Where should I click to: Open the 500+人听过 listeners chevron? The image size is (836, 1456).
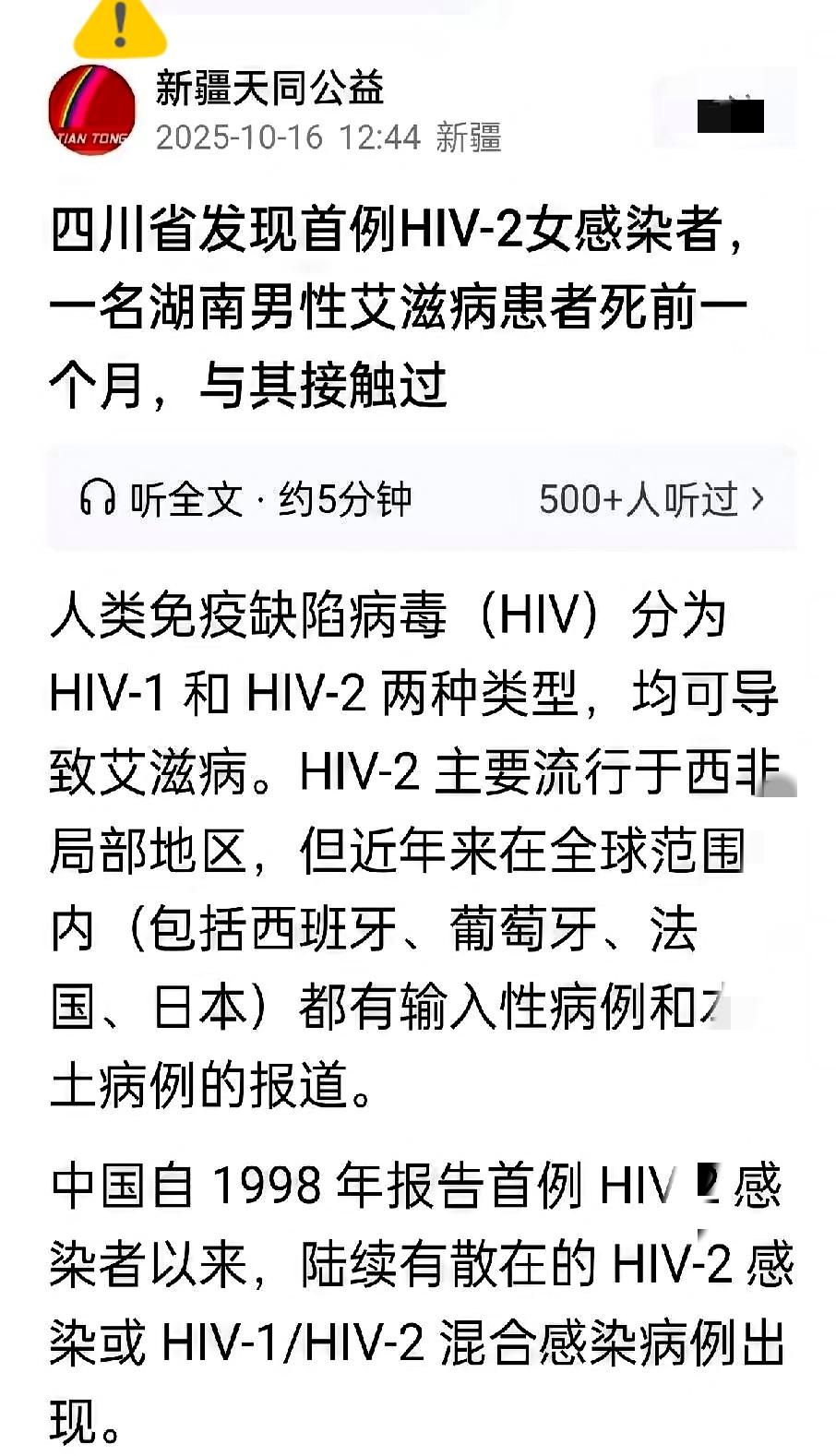click(758, 499)
